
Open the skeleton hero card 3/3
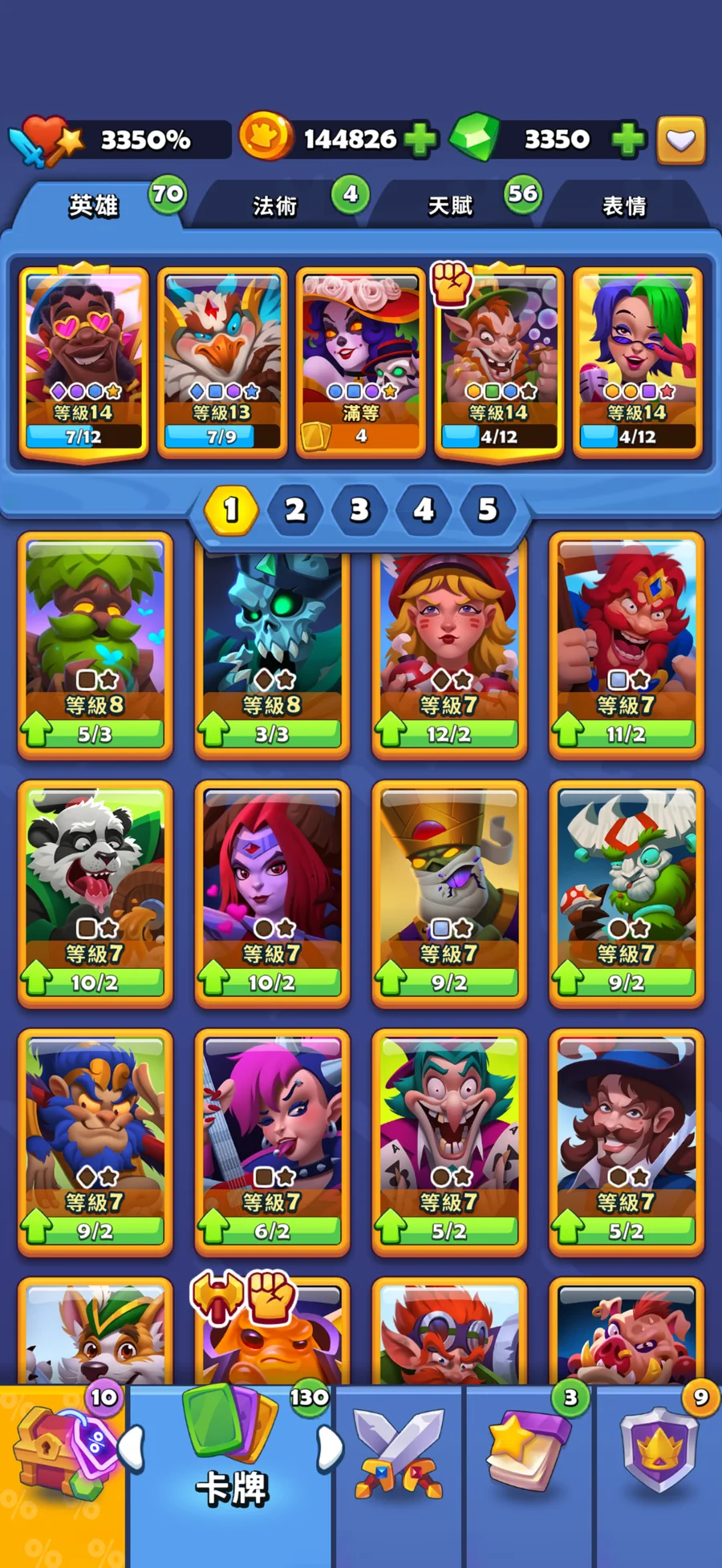pyautogui.click(x=272, y=646)
